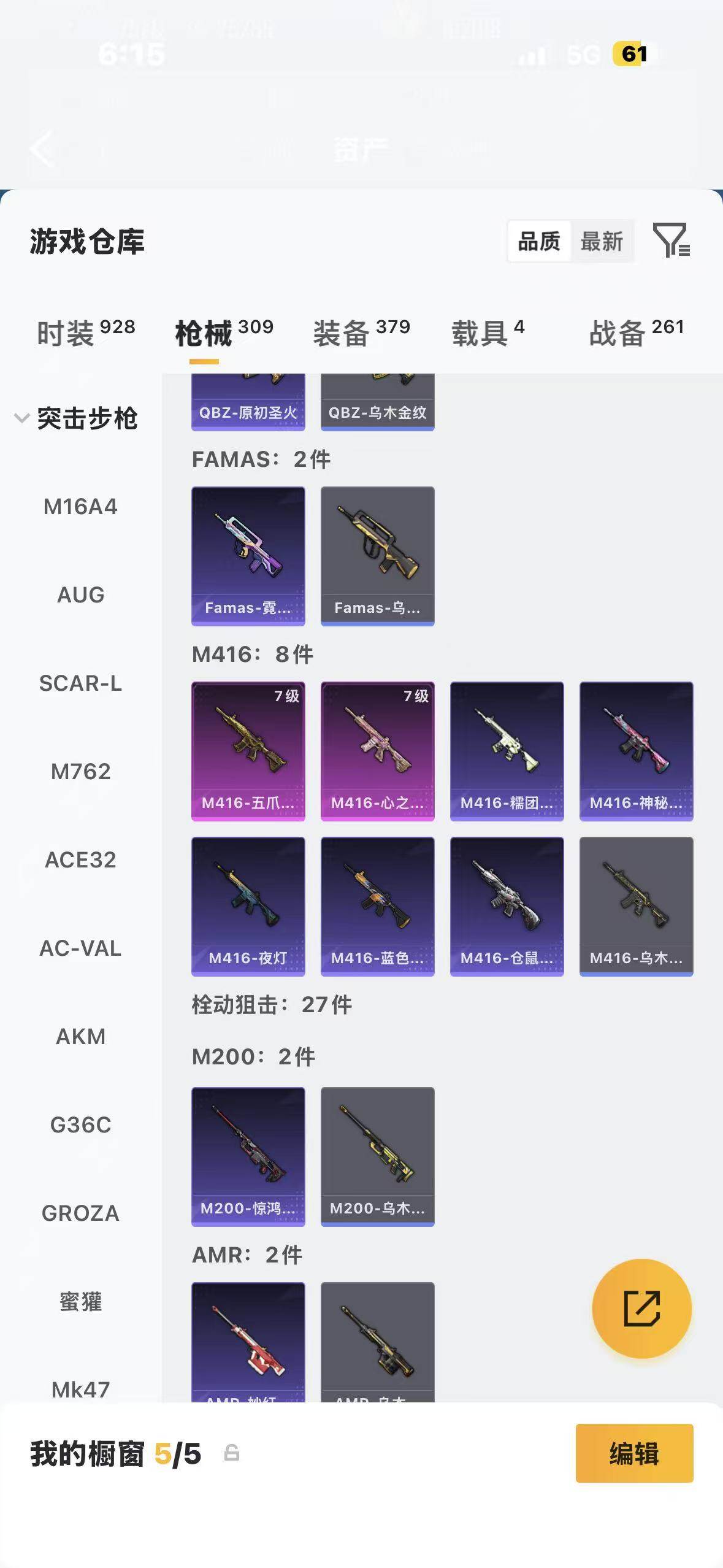View the M416-夜灯 skin
Viewport: 723px width, 1568px height.
(x=248, y=906)
